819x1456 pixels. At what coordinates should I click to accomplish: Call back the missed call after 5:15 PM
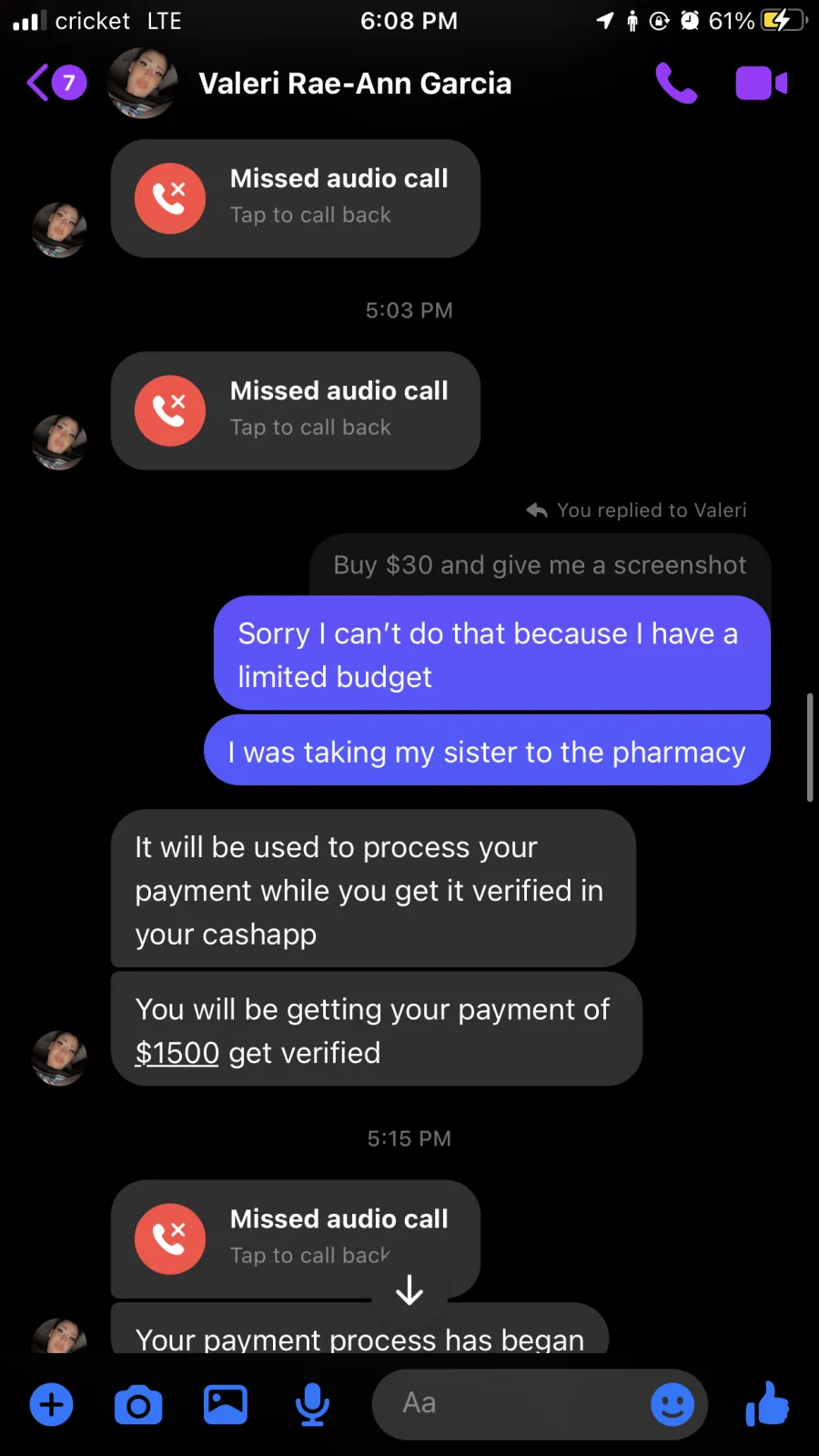295,1239
